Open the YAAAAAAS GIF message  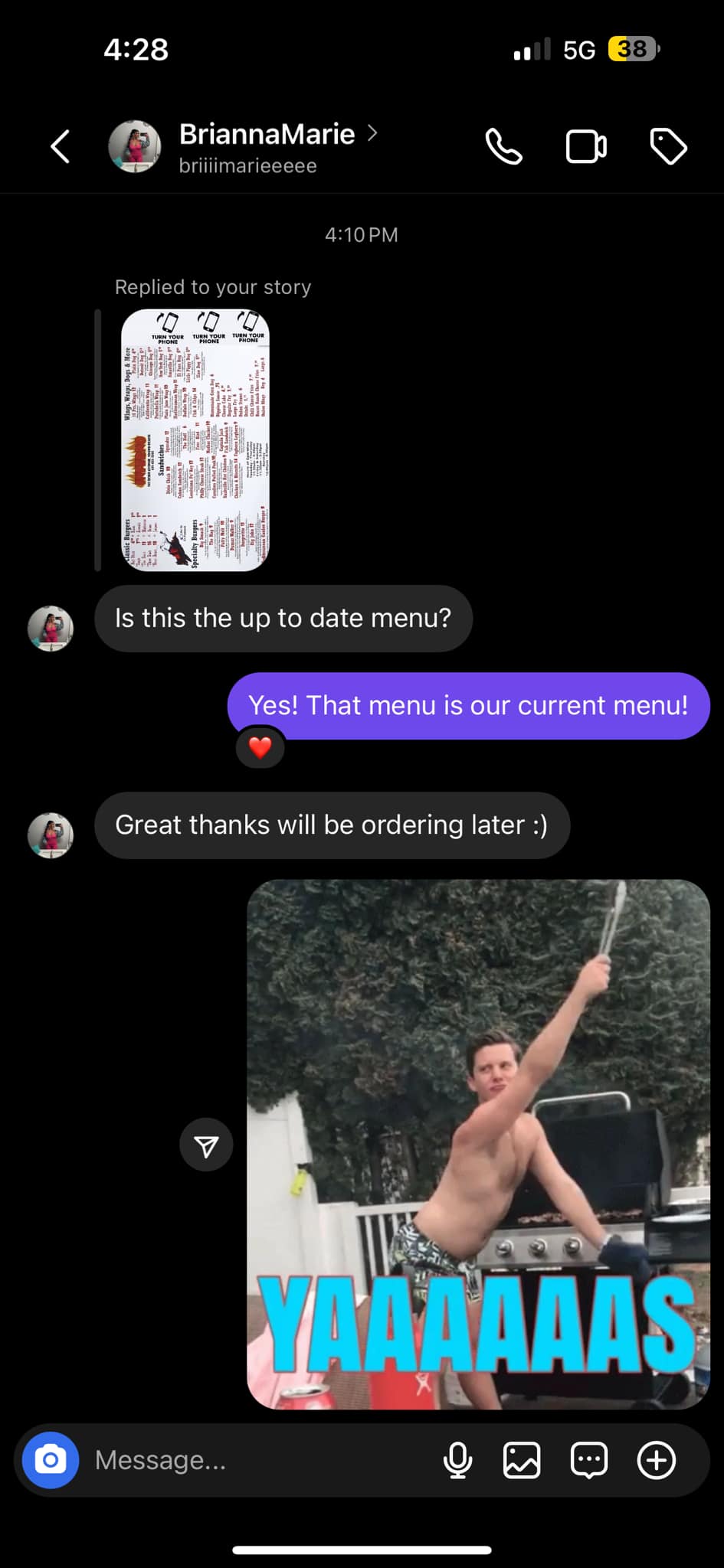pos(478,1144)
